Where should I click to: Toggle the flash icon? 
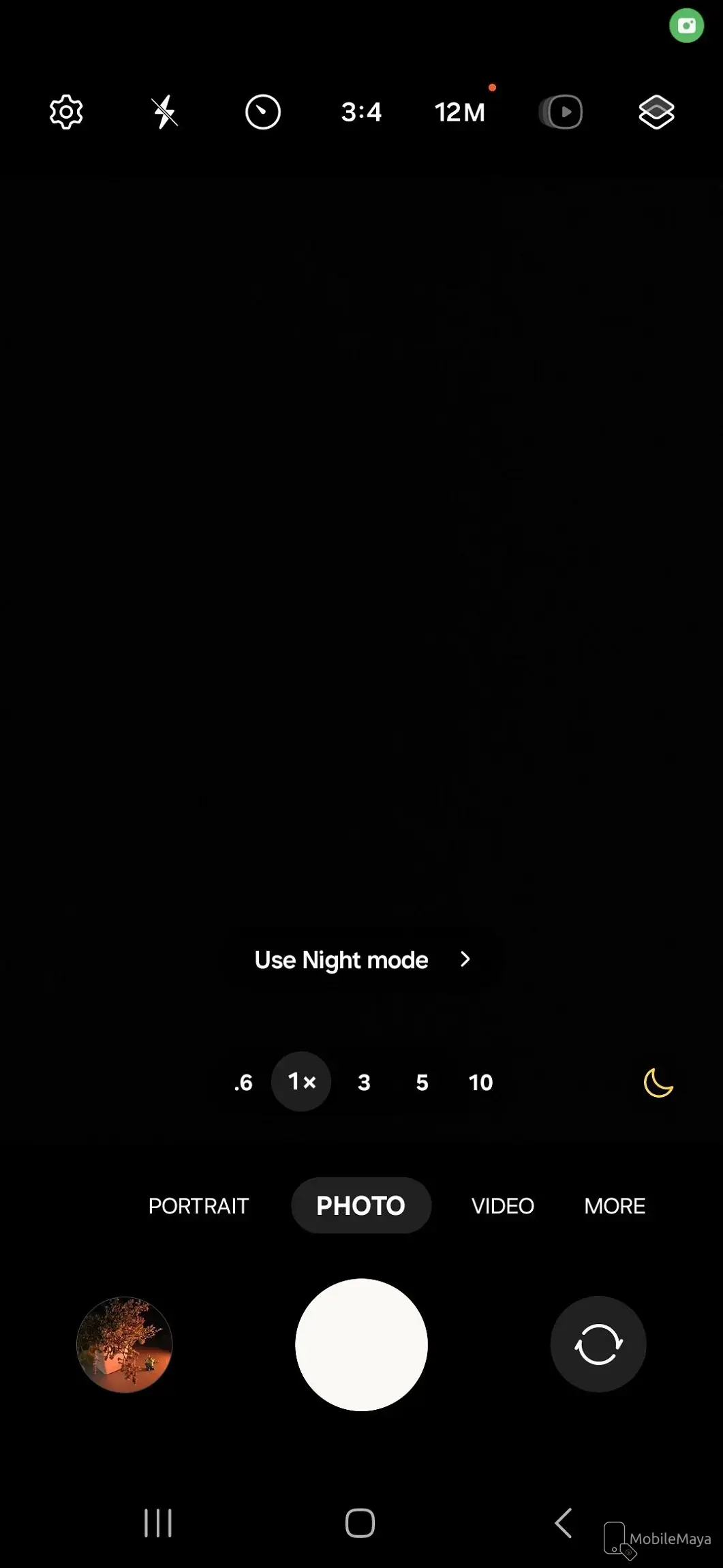pos(164,112)
